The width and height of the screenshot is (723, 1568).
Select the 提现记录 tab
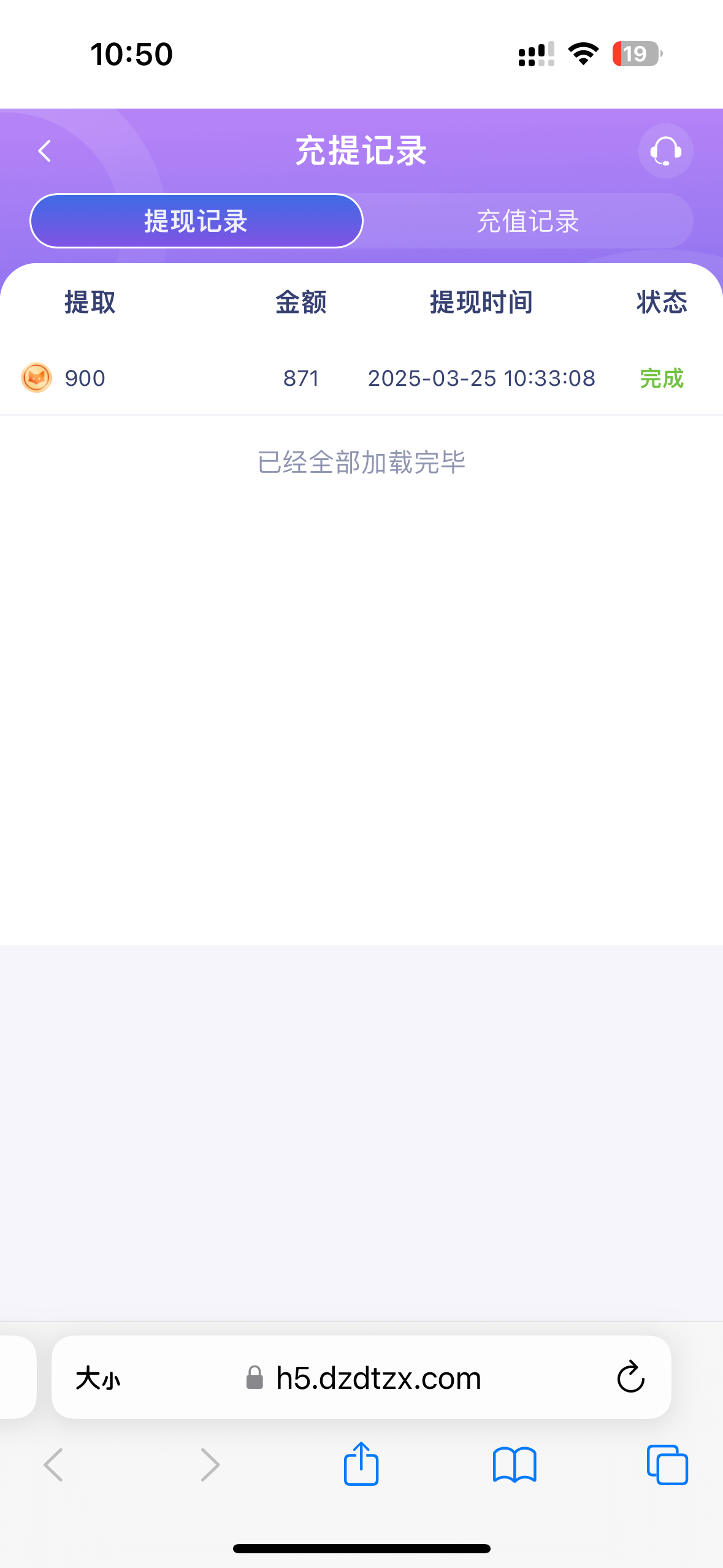pyautogui.click(x=196, y=221)
